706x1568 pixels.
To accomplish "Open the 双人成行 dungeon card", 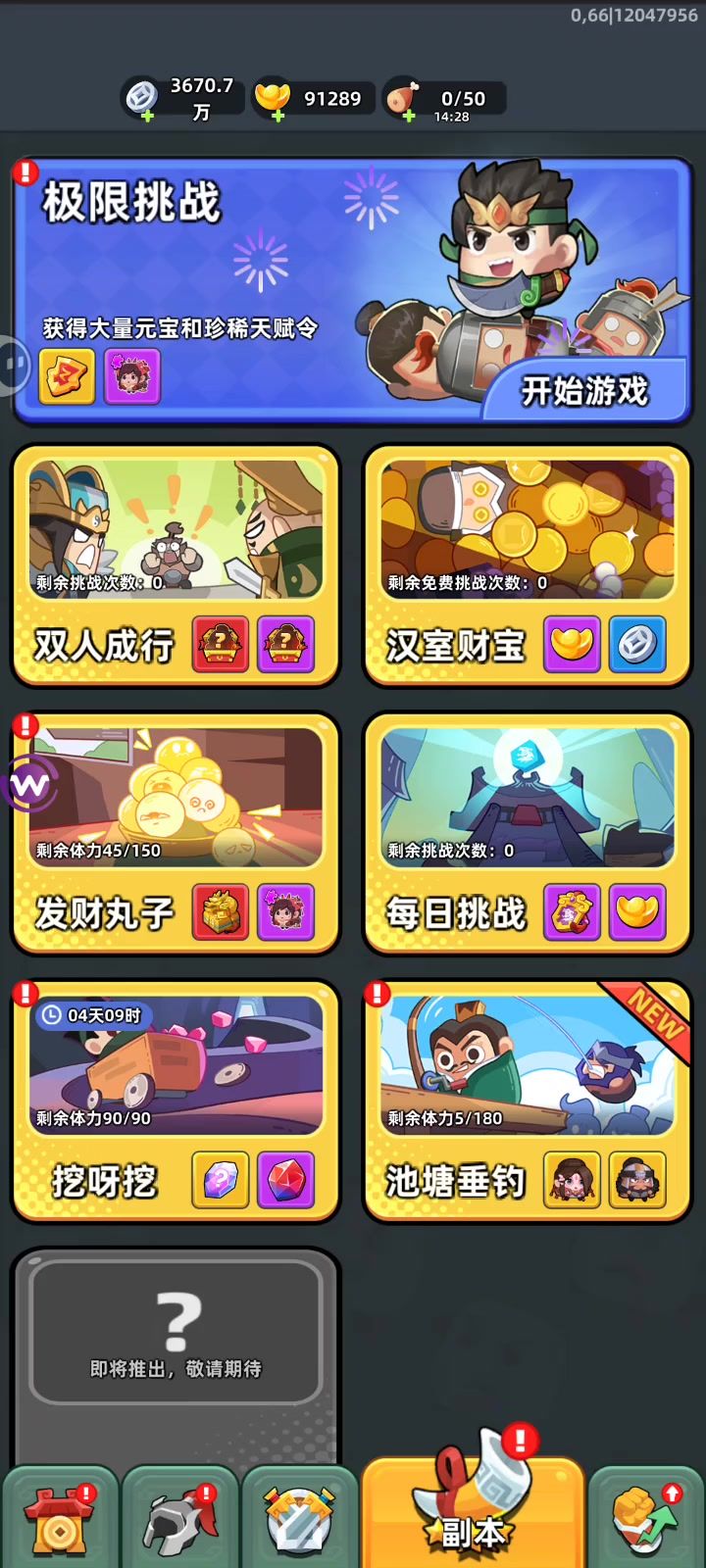I will pyautogui.click(x=176, y=565).
